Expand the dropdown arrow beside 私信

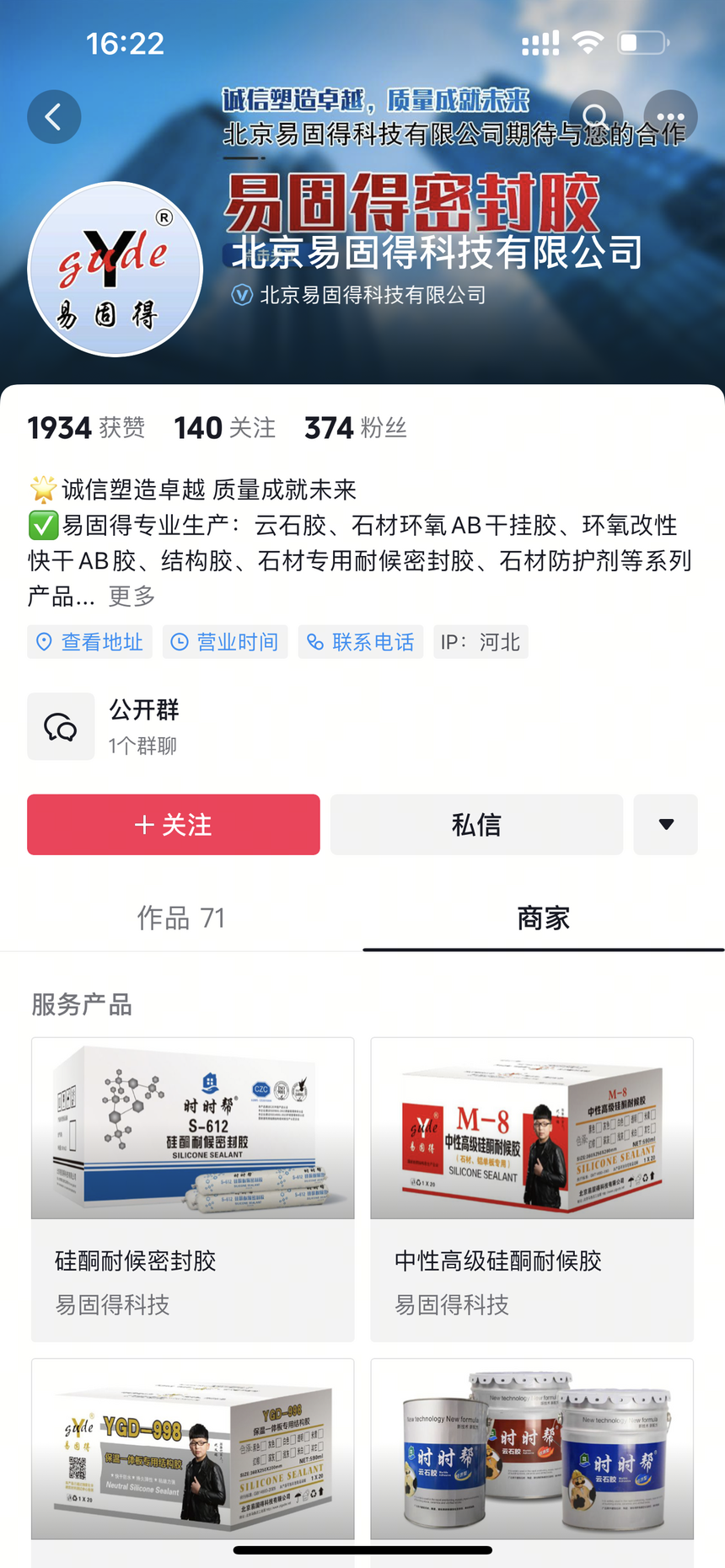665,825
